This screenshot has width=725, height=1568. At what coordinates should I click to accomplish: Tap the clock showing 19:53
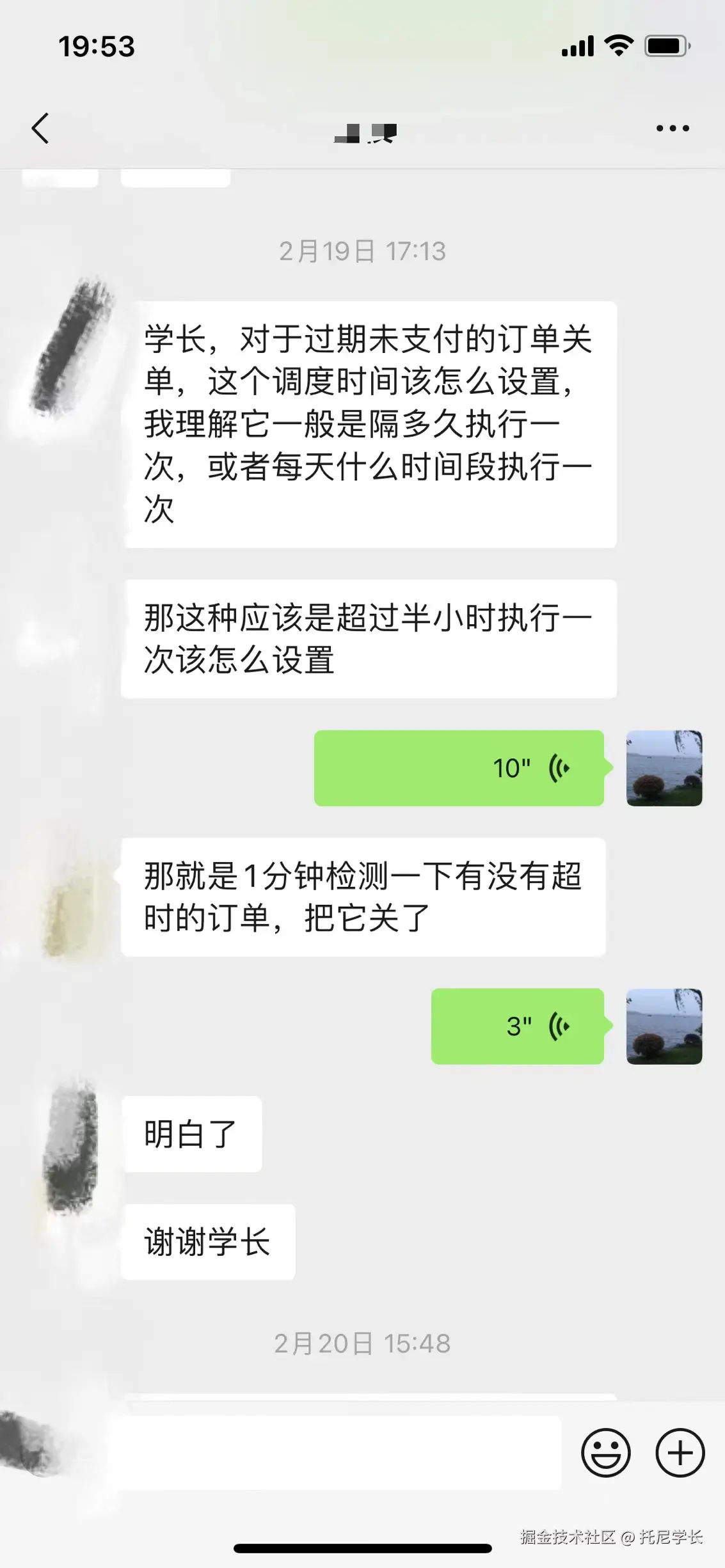point(96,45)
